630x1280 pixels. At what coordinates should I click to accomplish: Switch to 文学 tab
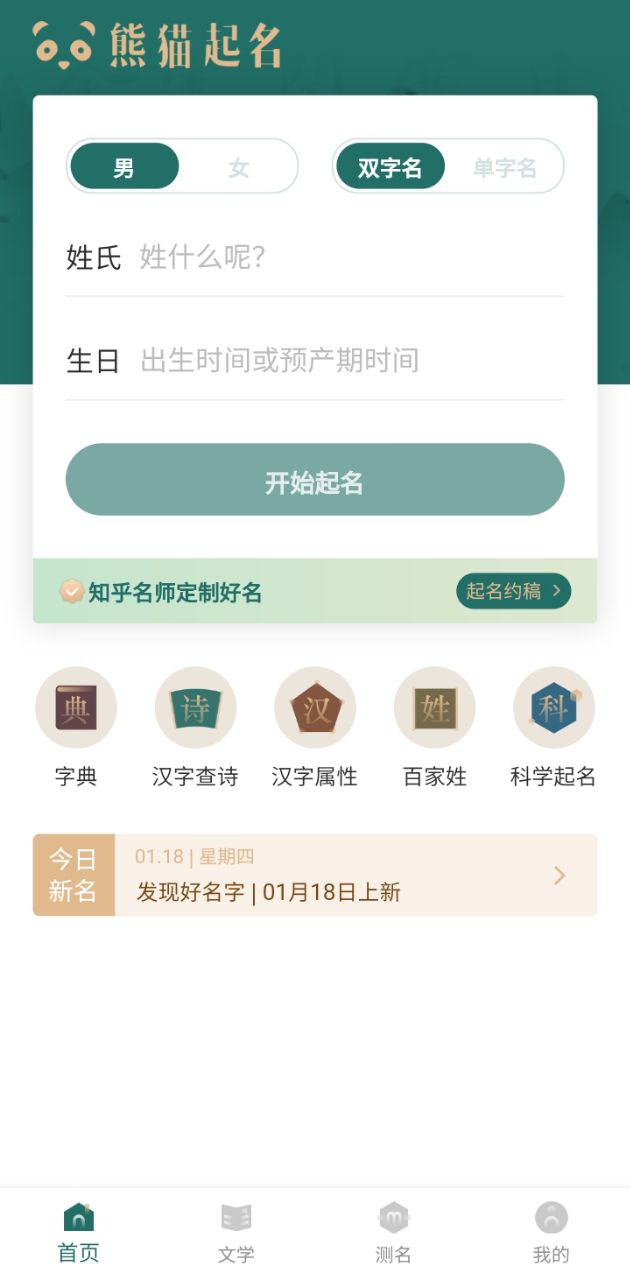236,1234
